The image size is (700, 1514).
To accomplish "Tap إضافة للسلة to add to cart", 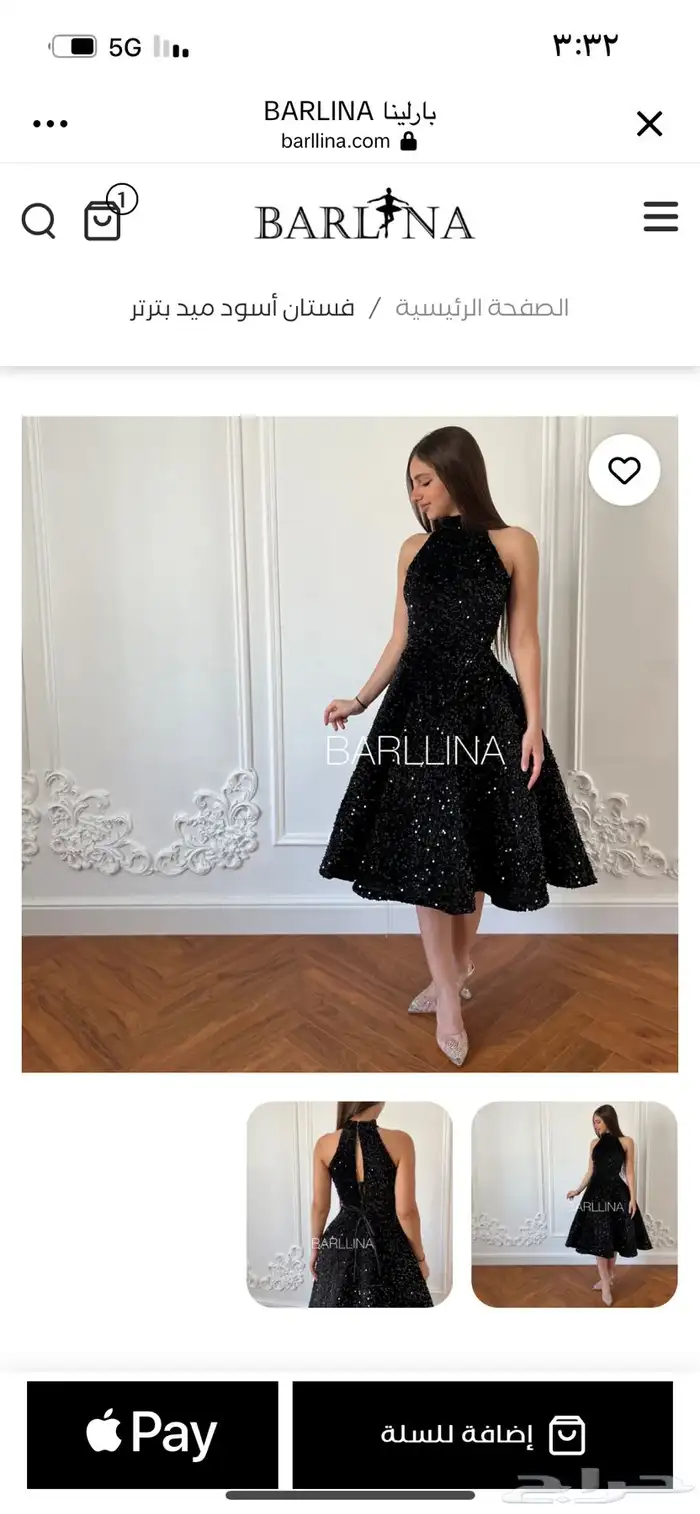I will tap(482, 1435).
